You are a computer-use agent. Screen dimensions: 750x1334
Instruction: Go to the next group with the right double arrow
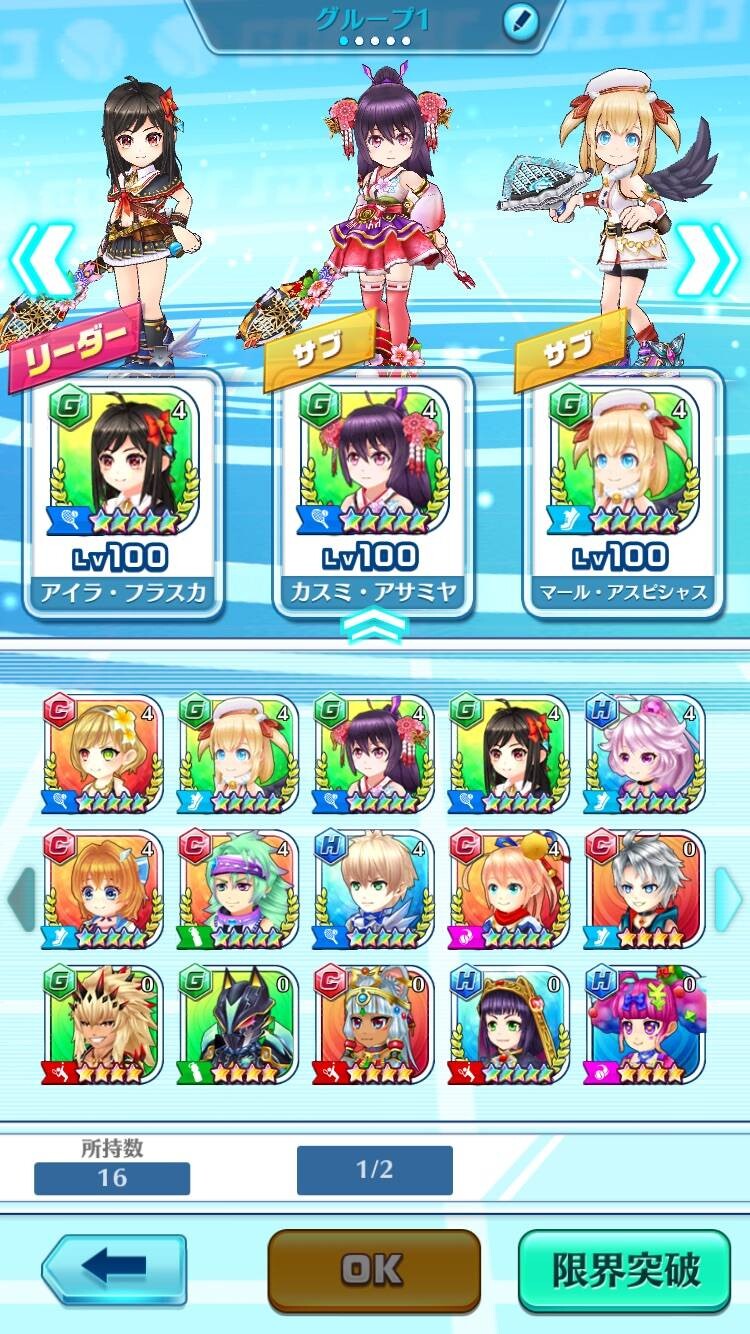coord(707,260)
